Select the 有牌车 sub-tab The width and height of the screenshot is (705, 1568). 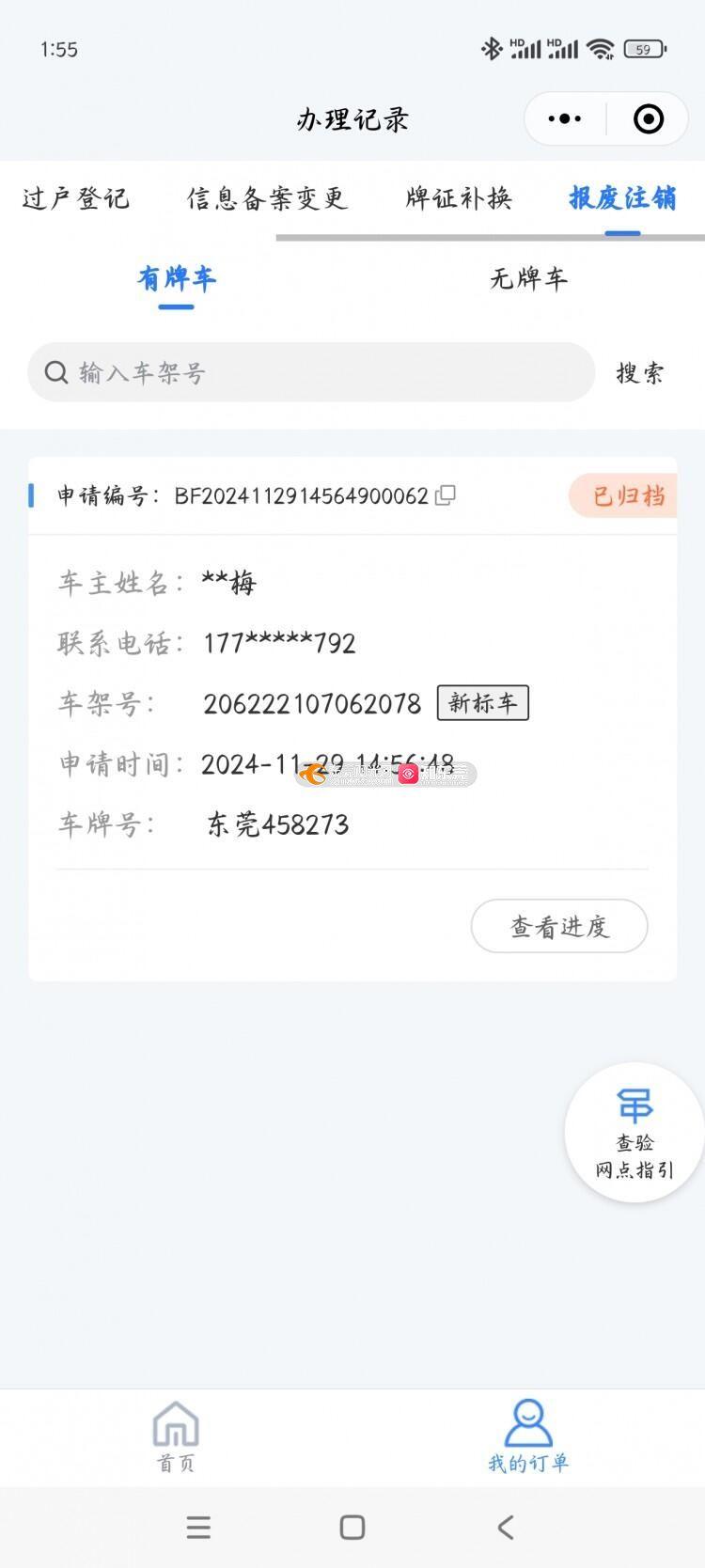point(177,278)
